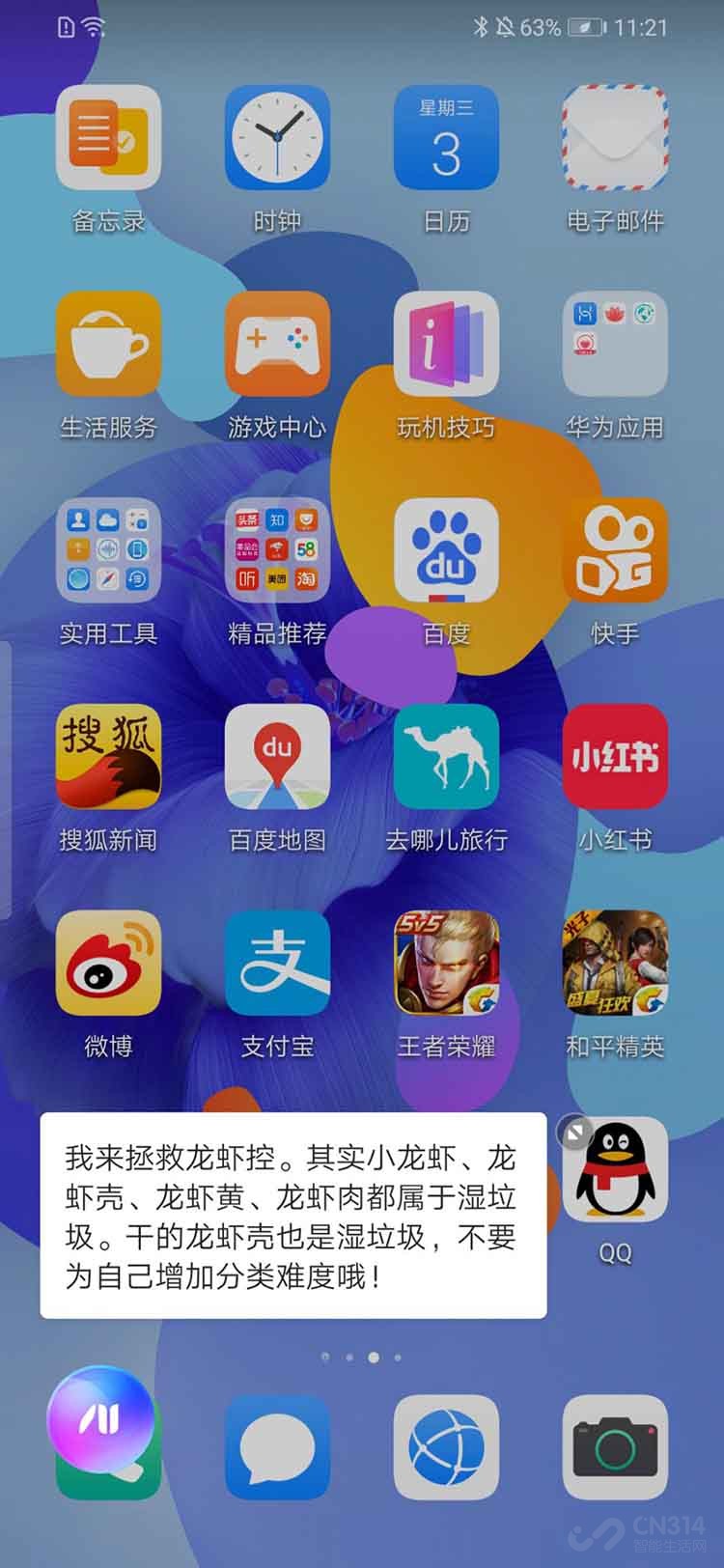Expand the 实用工具 folder
The width and height of the screenshot is (724, 1568).
pos(108,551)
